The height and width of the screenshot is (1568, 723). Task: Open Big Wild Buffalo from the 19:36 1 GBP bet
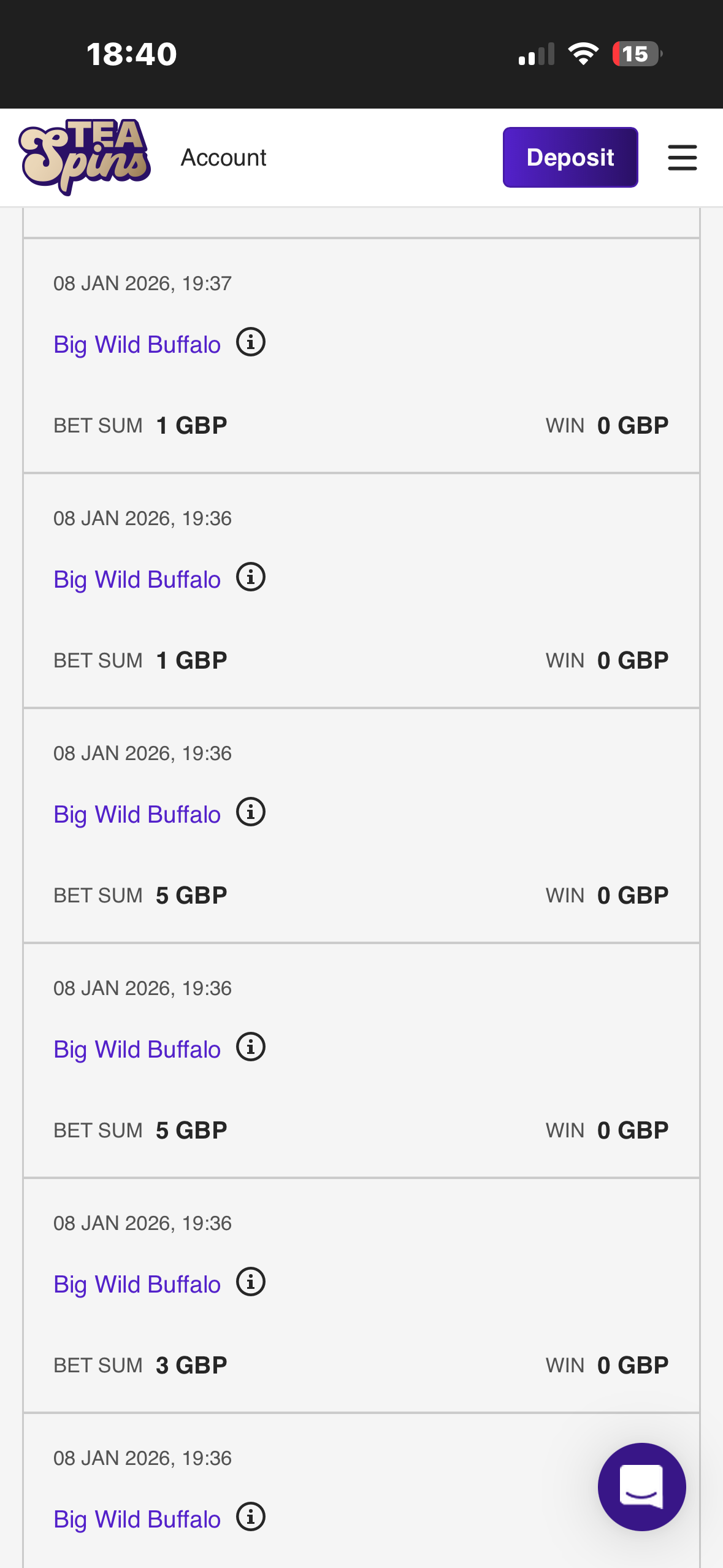pos(137,580)
